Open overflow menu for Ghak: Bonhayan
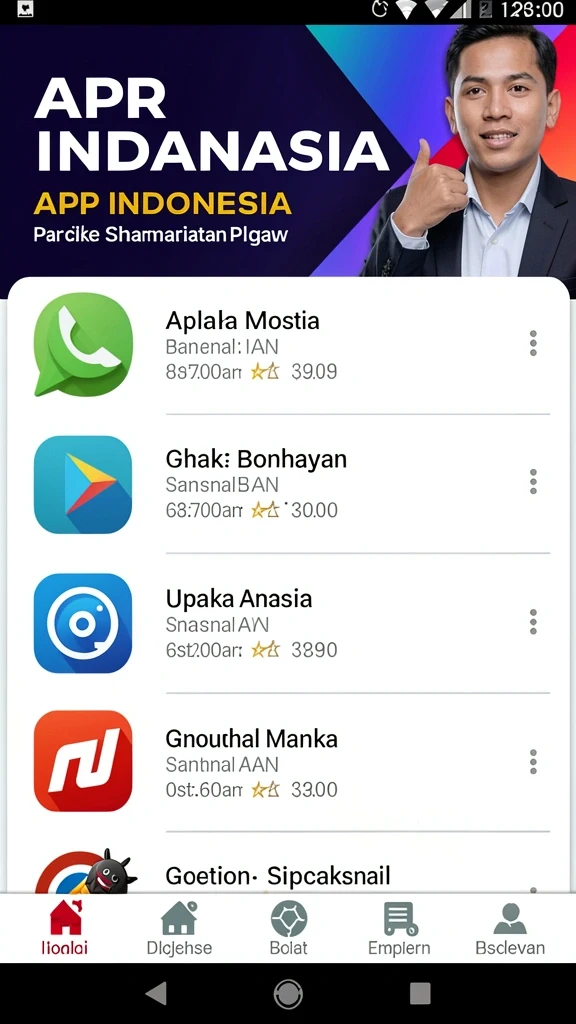Screen dimensions: 576x1024 click(533, 481)
